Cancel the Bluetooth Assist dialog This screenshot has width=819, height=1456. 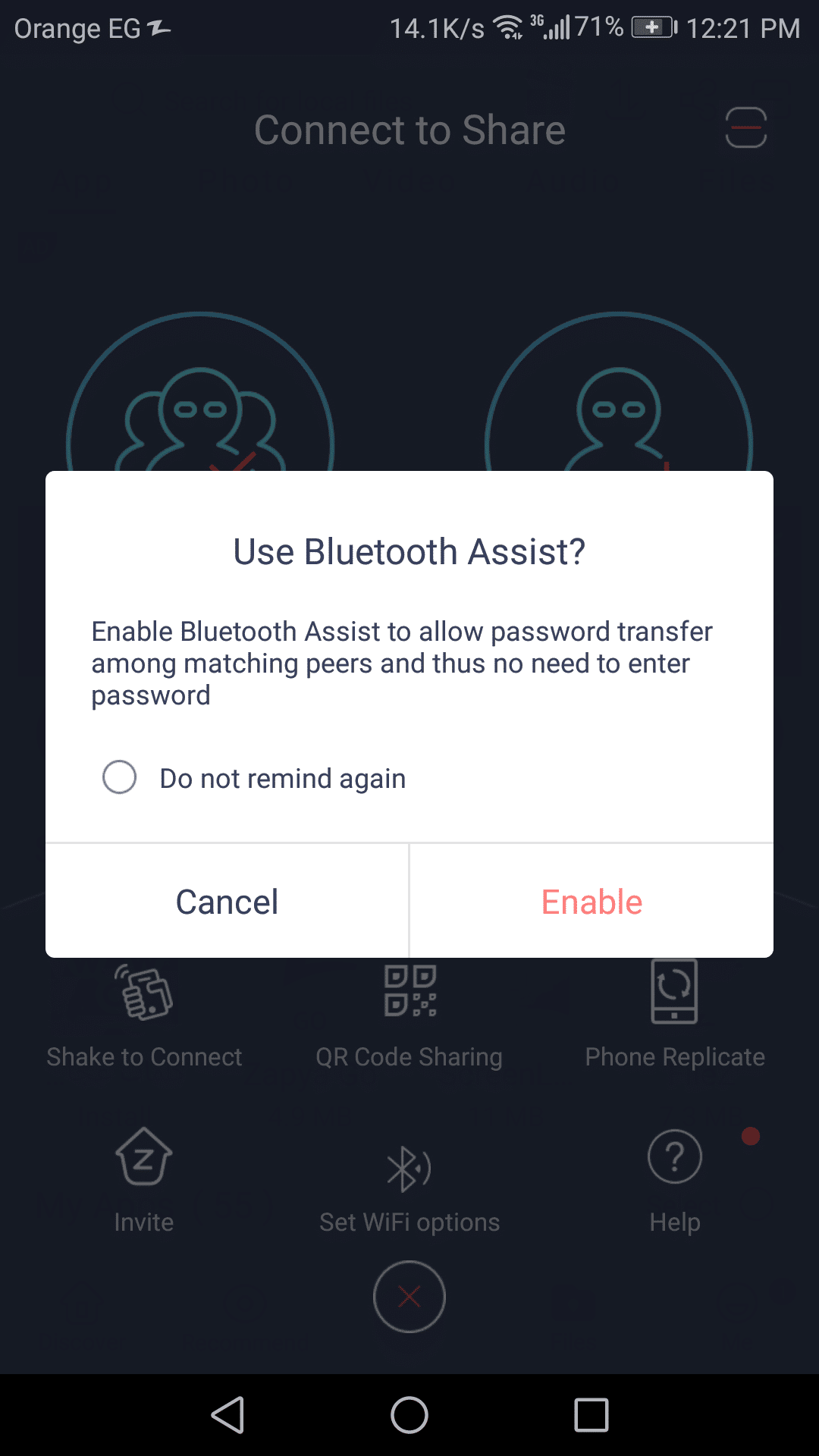[x=227, y=902]
